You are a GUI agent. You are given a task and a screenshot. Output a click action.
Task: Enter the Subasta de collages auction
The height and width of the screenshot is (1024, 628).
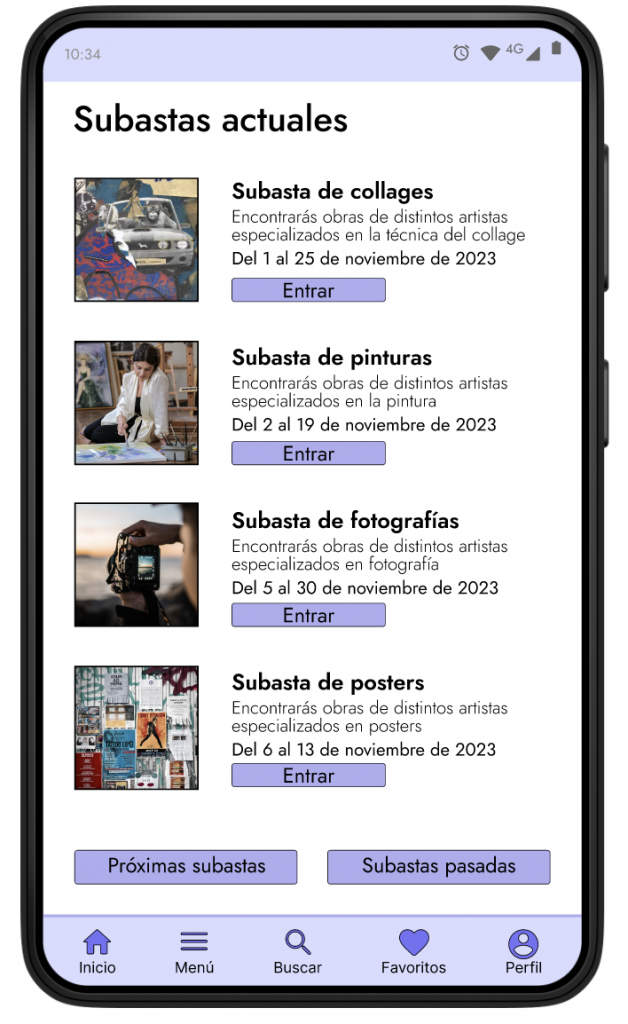[x=308, y=290]
